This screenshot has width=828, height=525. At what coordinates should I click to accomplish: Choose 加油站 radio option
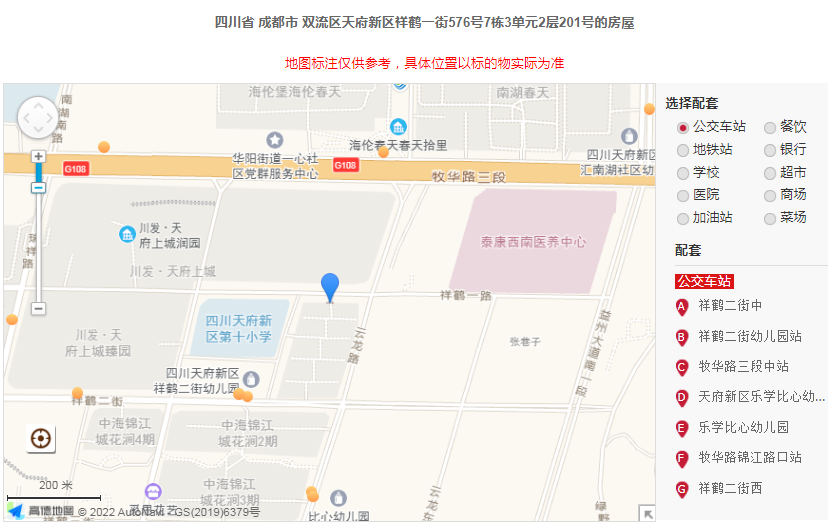tap(683, 218)
